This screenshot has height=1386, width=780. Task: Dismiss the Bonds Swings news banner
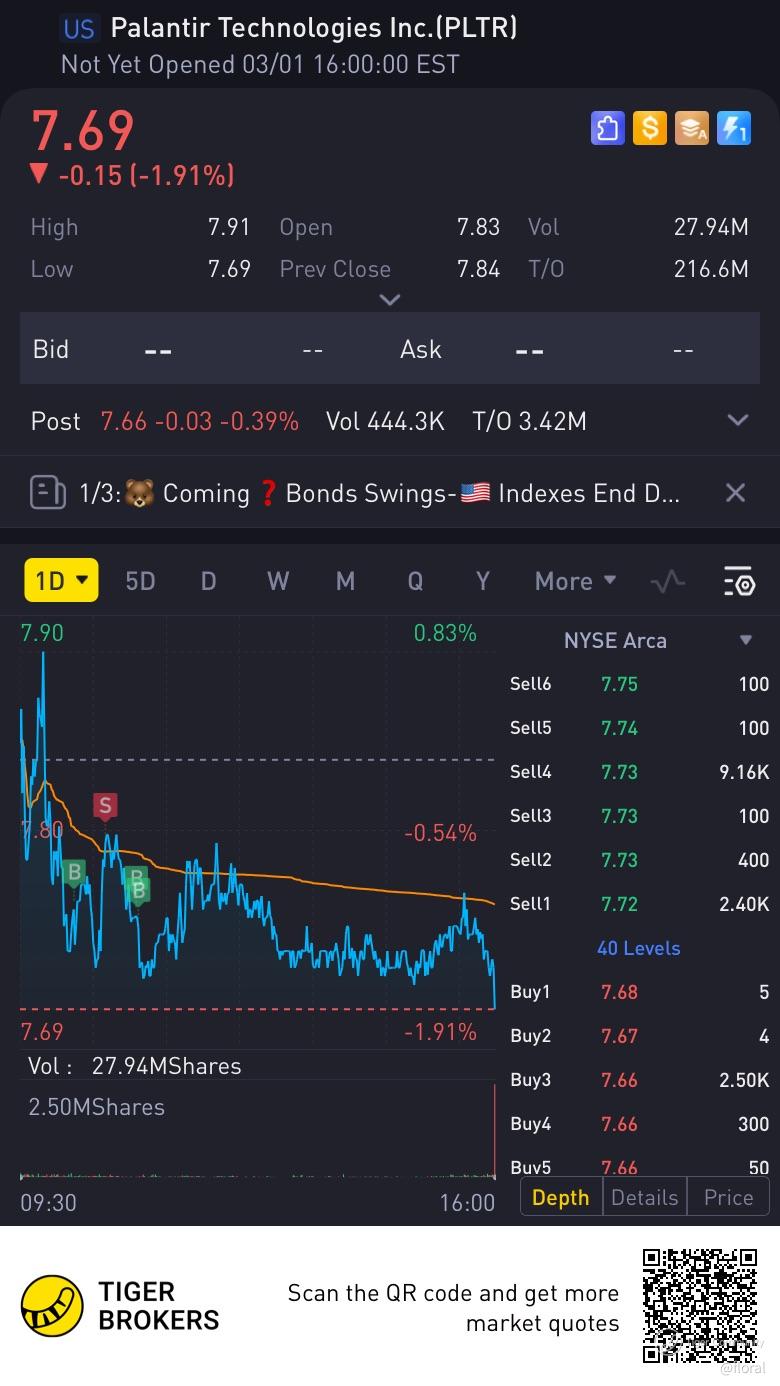[735, 492]
